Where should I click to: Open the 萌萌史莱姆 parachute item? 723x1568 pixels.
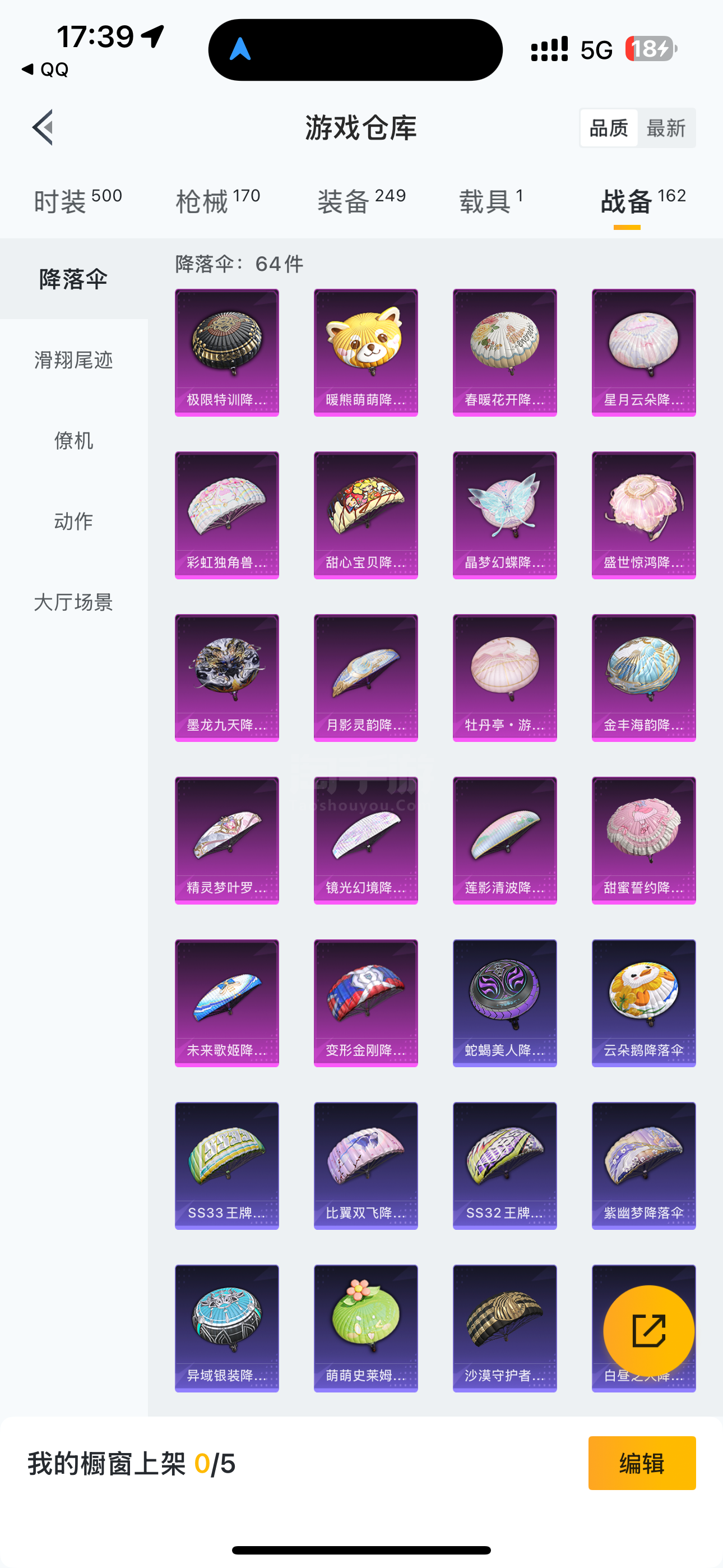click(x=366, y=1327)
